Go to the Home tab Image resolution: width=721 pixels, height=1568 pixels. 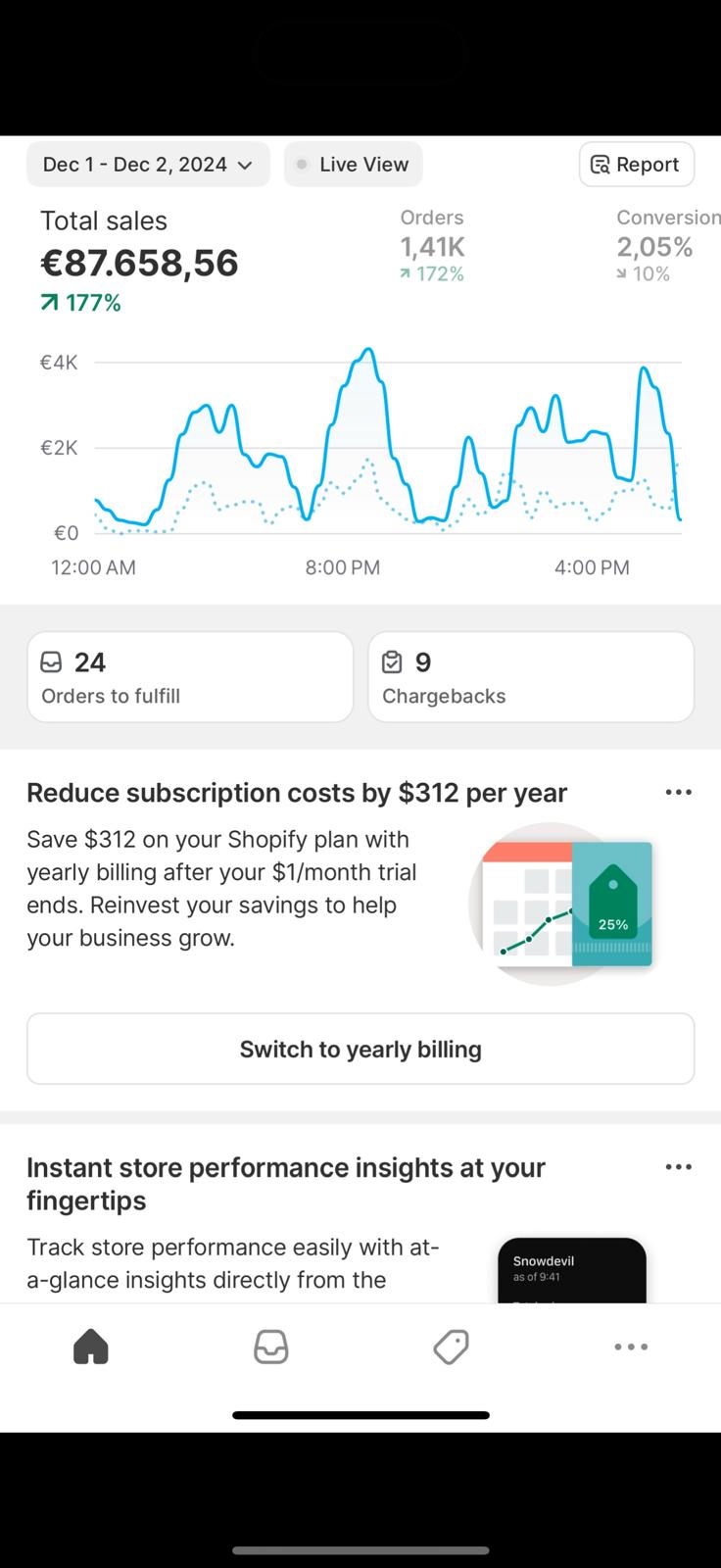click(90, 1347)
